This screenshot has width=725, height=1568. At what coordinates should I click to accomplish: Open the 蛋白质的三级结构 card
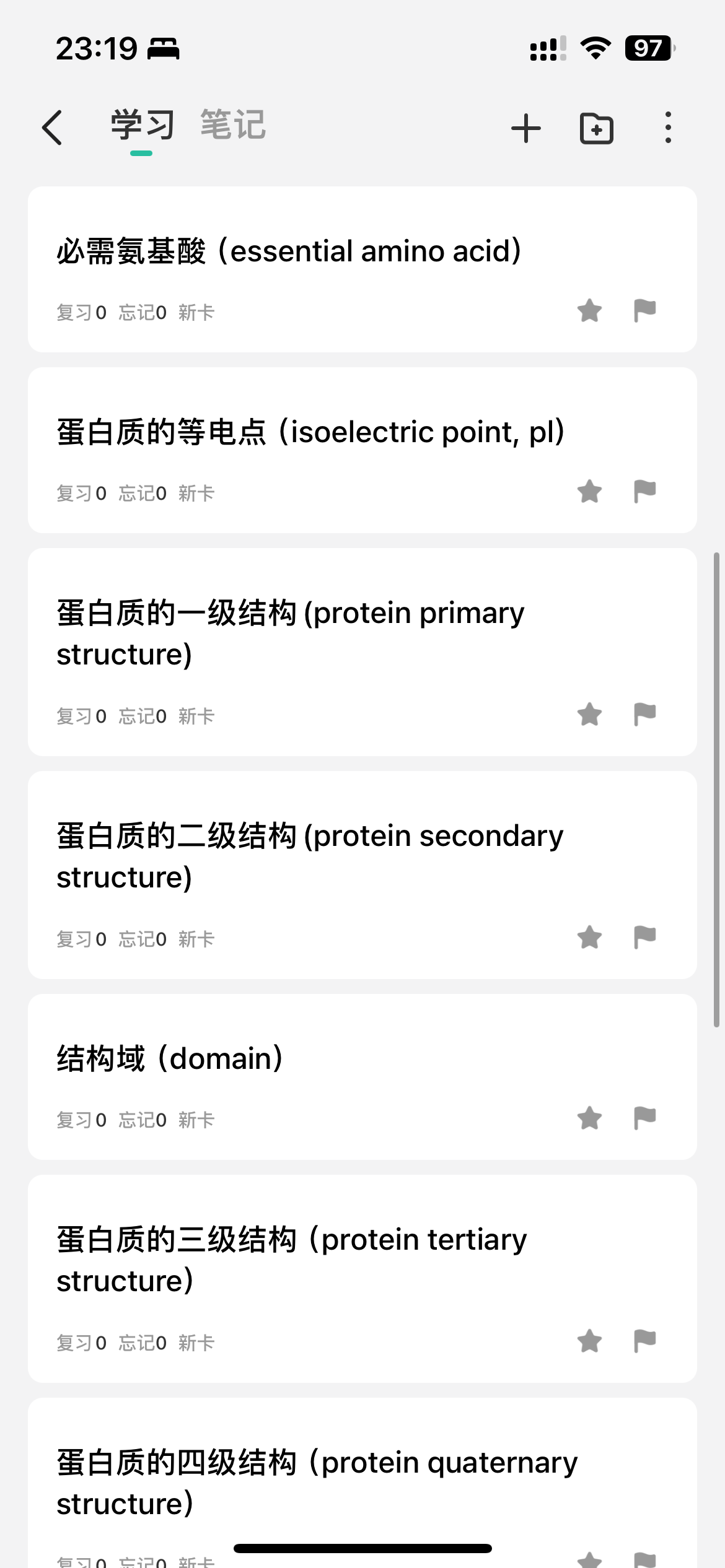click(362, 1279)
